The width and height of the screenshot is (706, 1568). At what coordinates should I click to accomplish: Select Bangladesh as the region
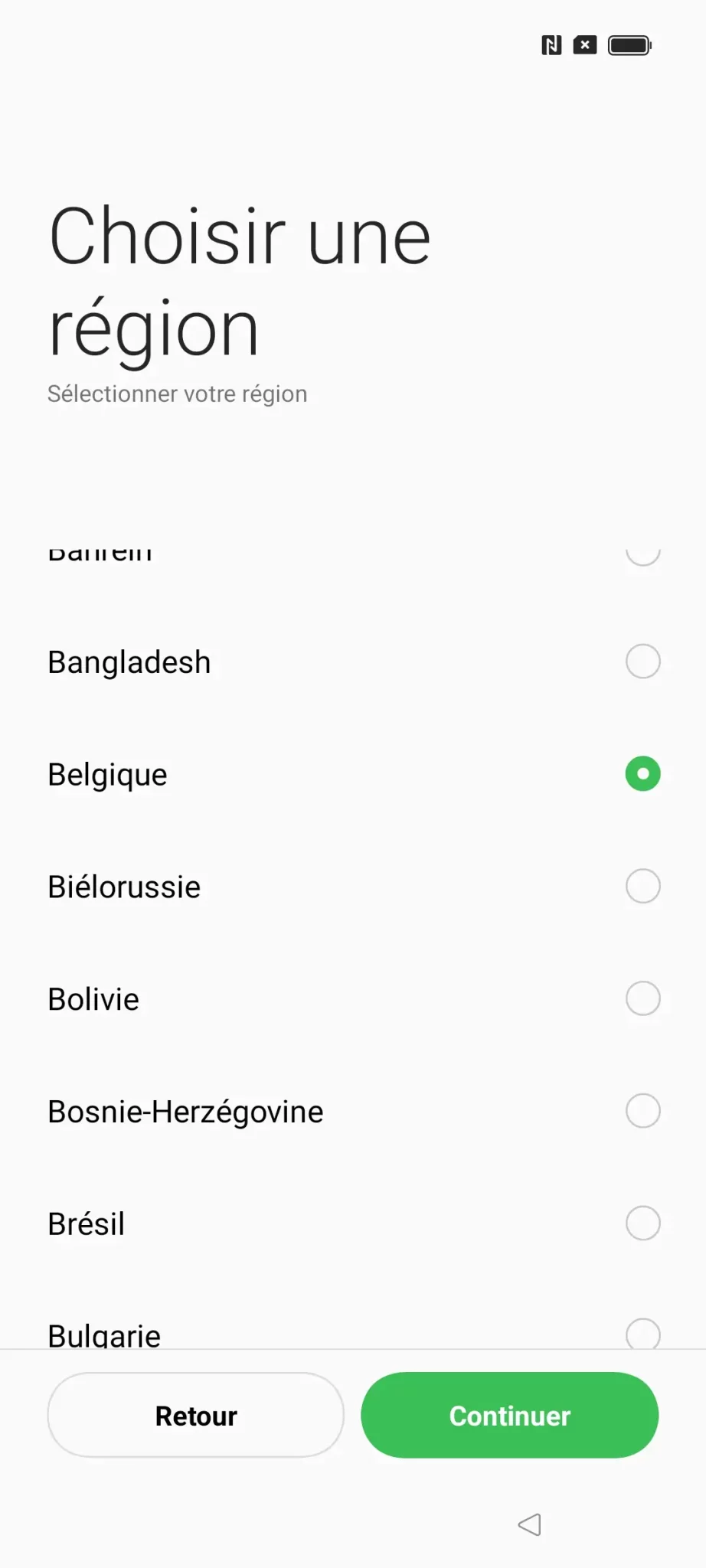[x=353, y=661]
